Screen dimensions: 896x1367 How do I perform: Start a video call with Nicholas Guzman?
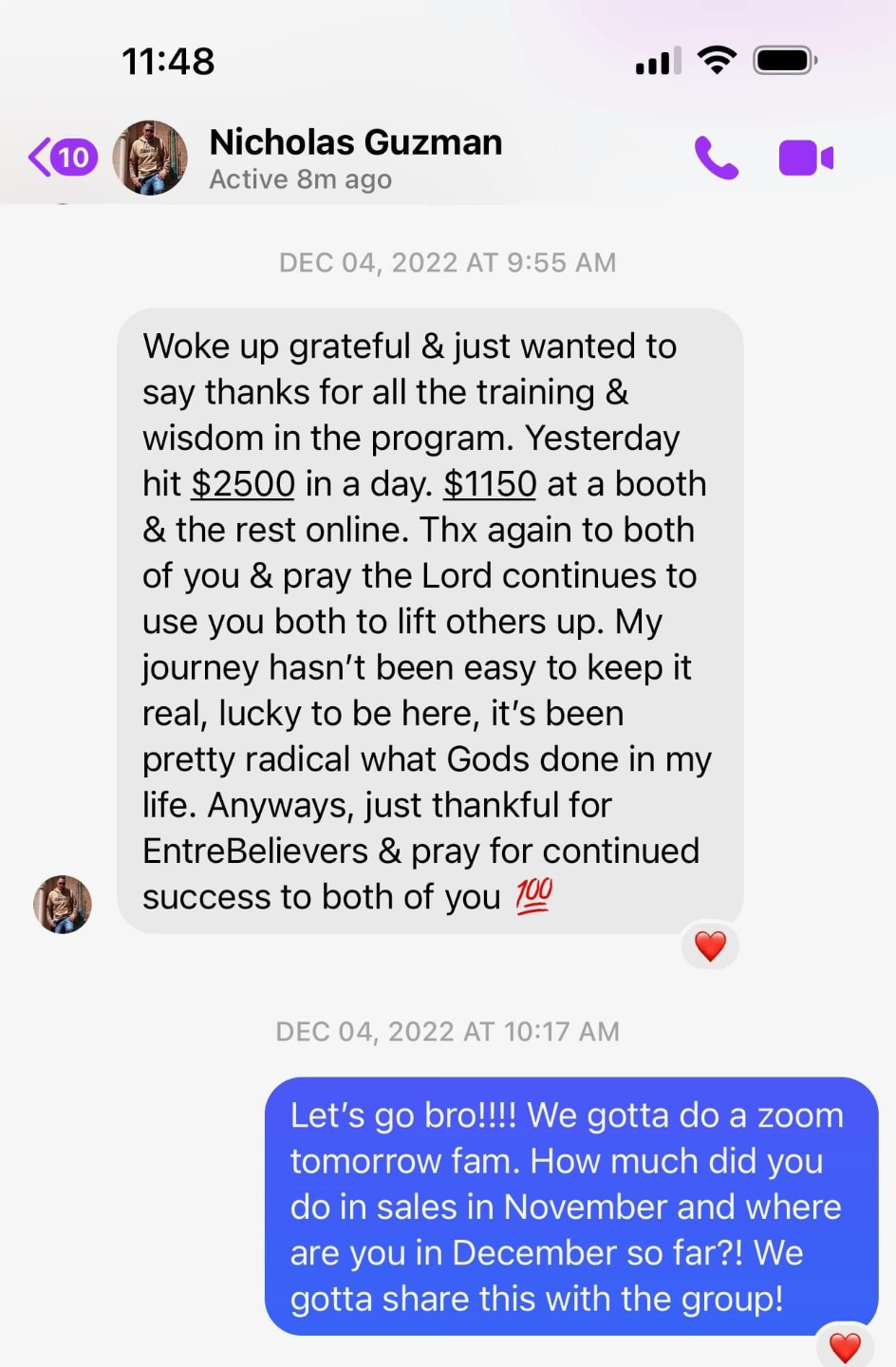[806, 158]
